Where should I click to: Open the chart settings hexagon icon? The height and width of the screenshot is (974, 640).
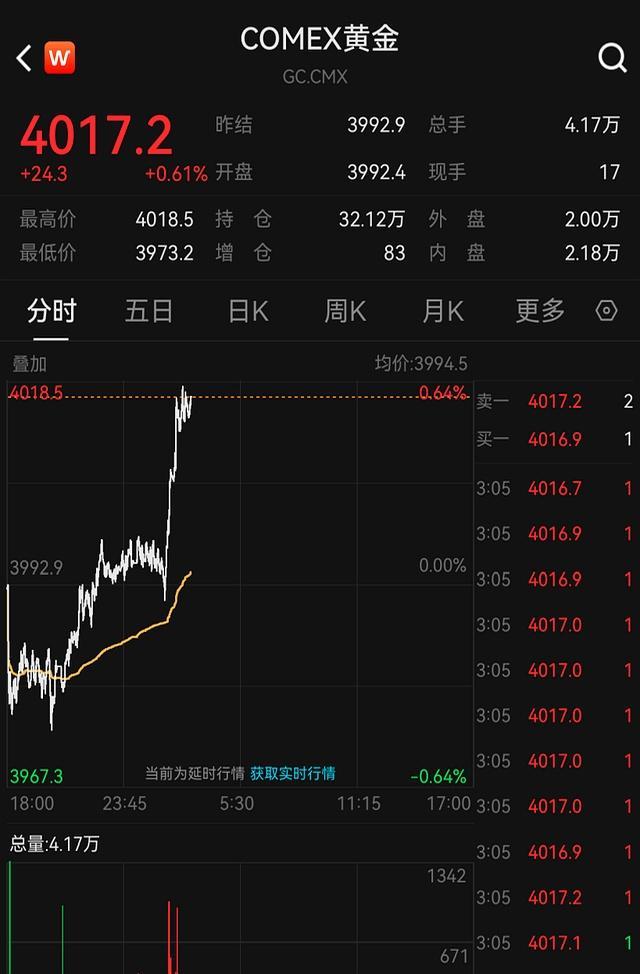pyautogui.click(x=606, y=311)
